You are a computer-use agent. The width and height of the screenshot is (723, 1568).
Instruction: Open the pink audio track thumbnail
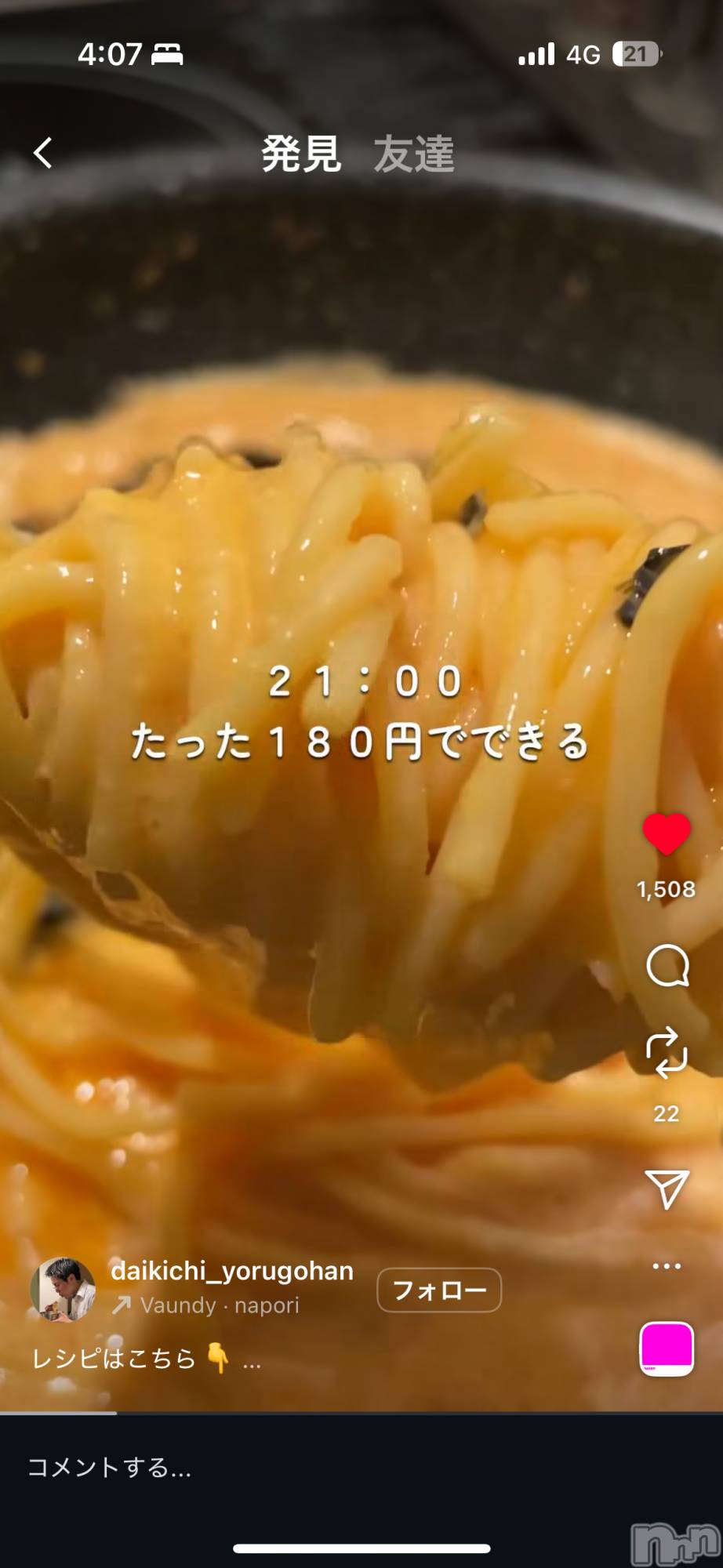pos(667,1348)
